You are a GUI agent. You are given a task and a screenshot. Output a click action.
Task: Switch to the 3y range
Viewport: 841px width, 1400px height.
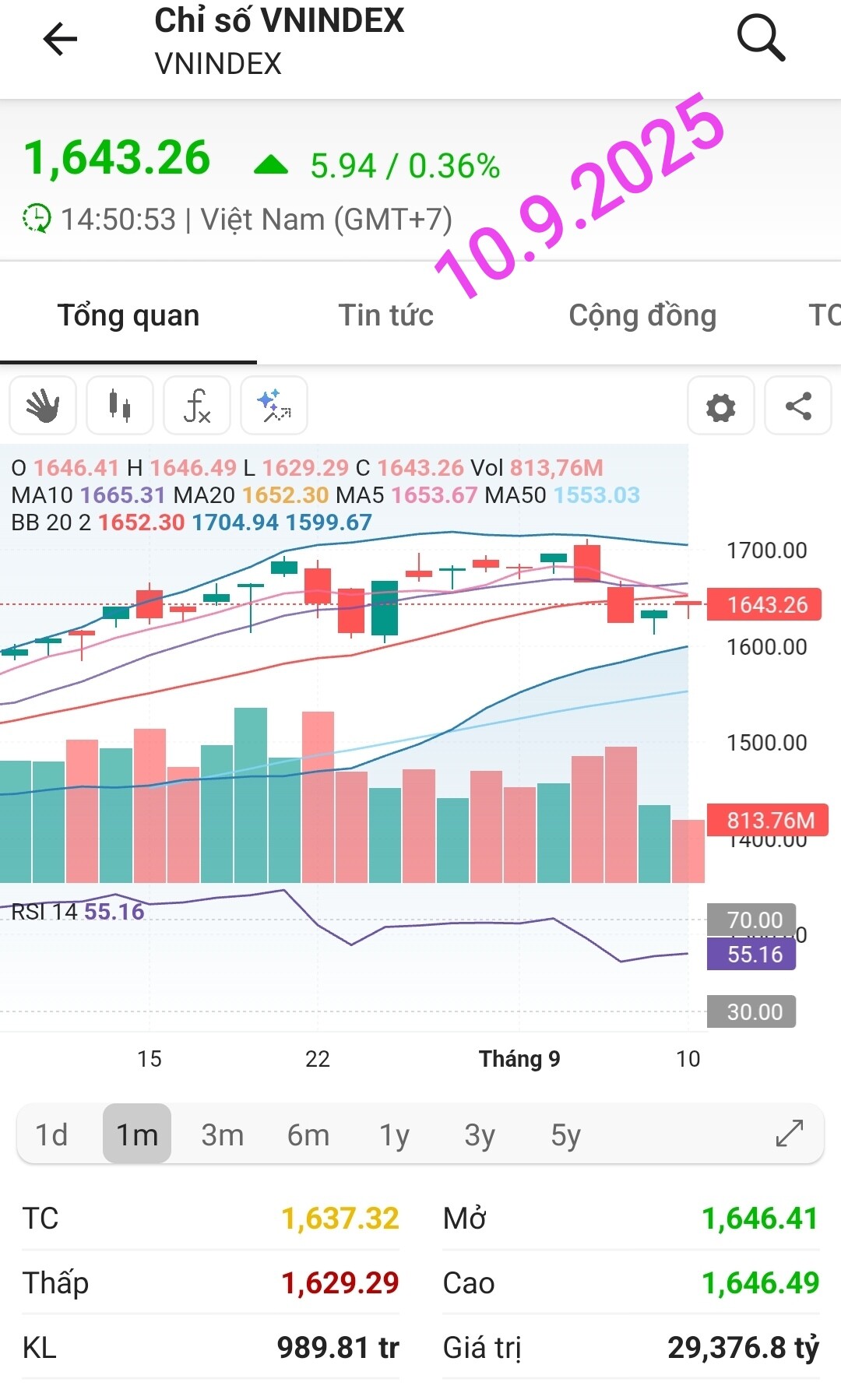coord(480,1134)
